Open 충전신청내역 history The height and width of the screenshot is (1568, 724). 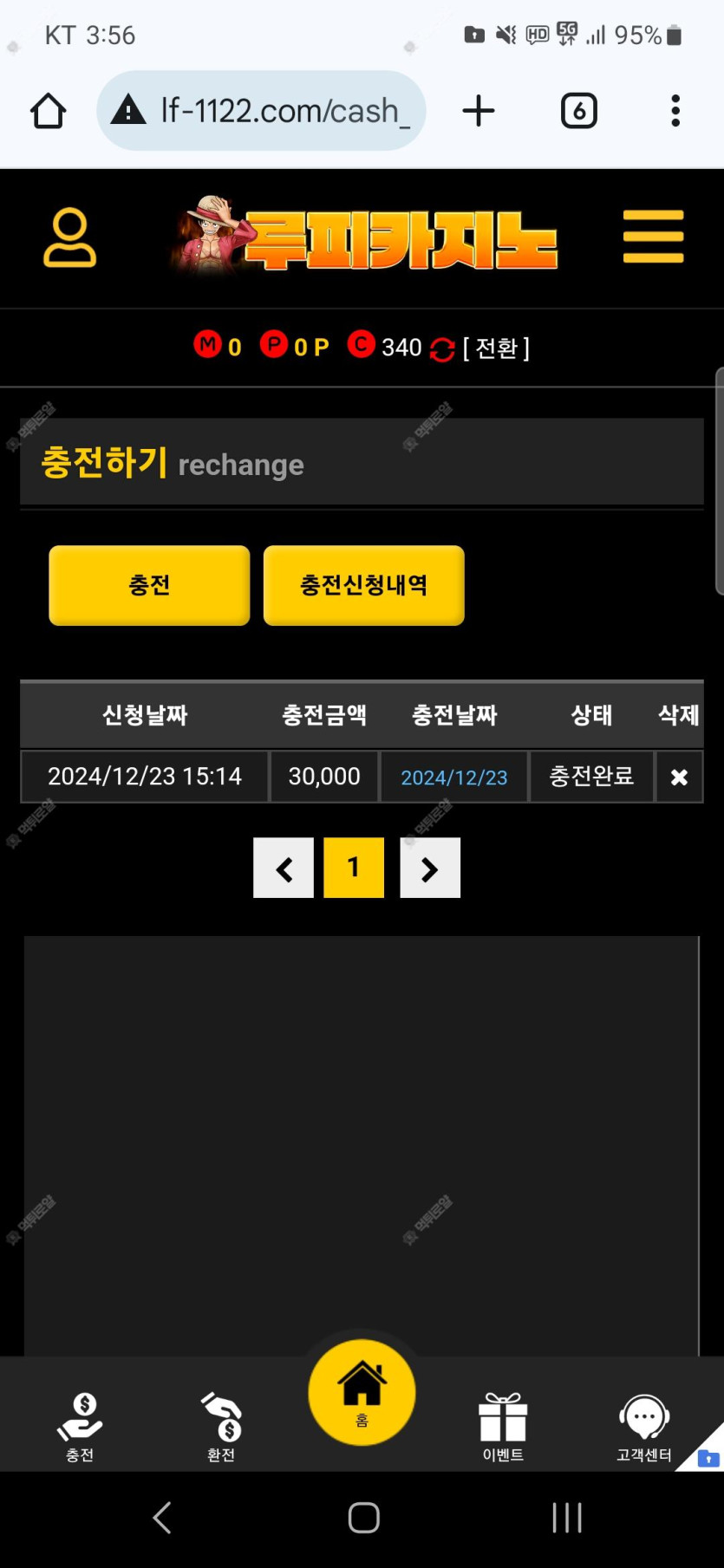tap(363, 585)
